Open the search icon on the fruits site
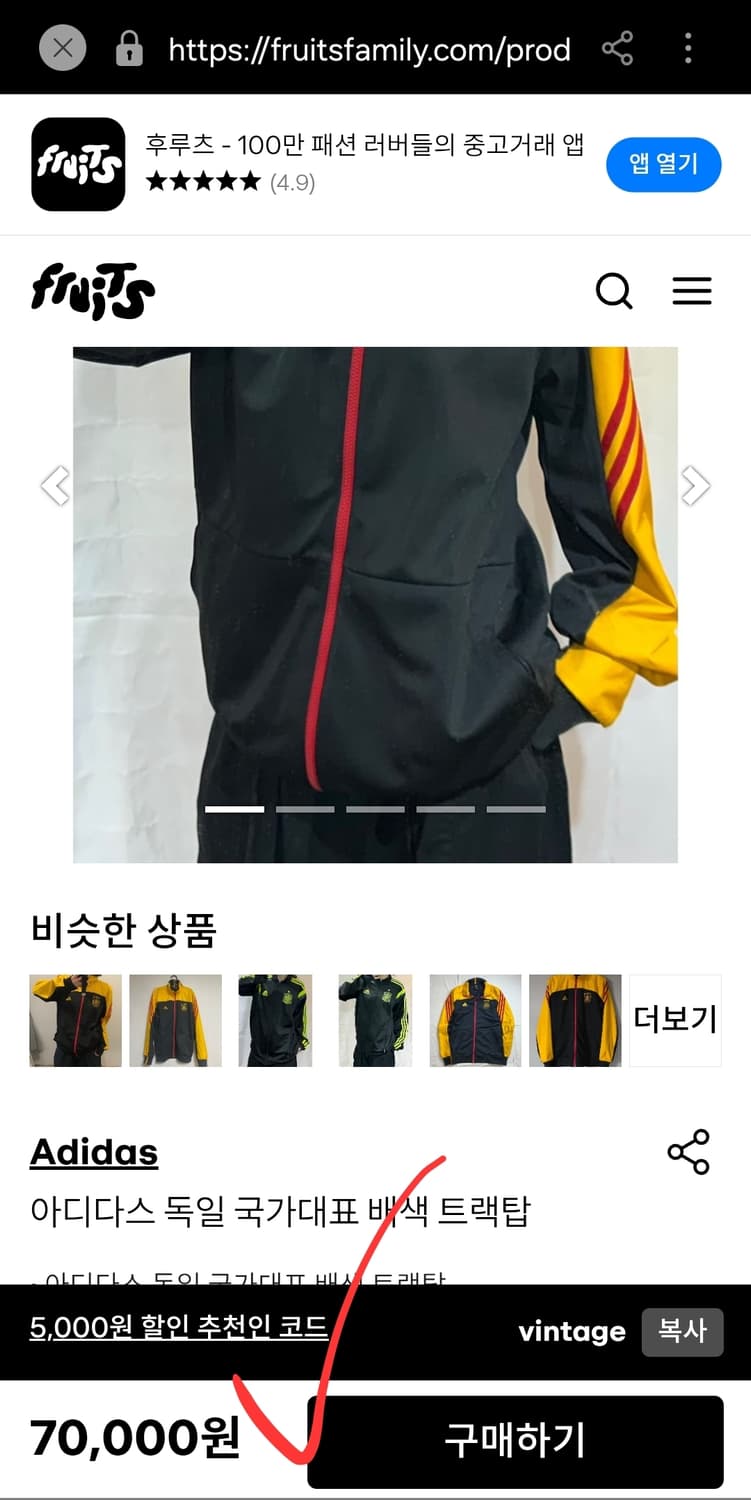Screen dimensions: 751x1500 [614, 291]
